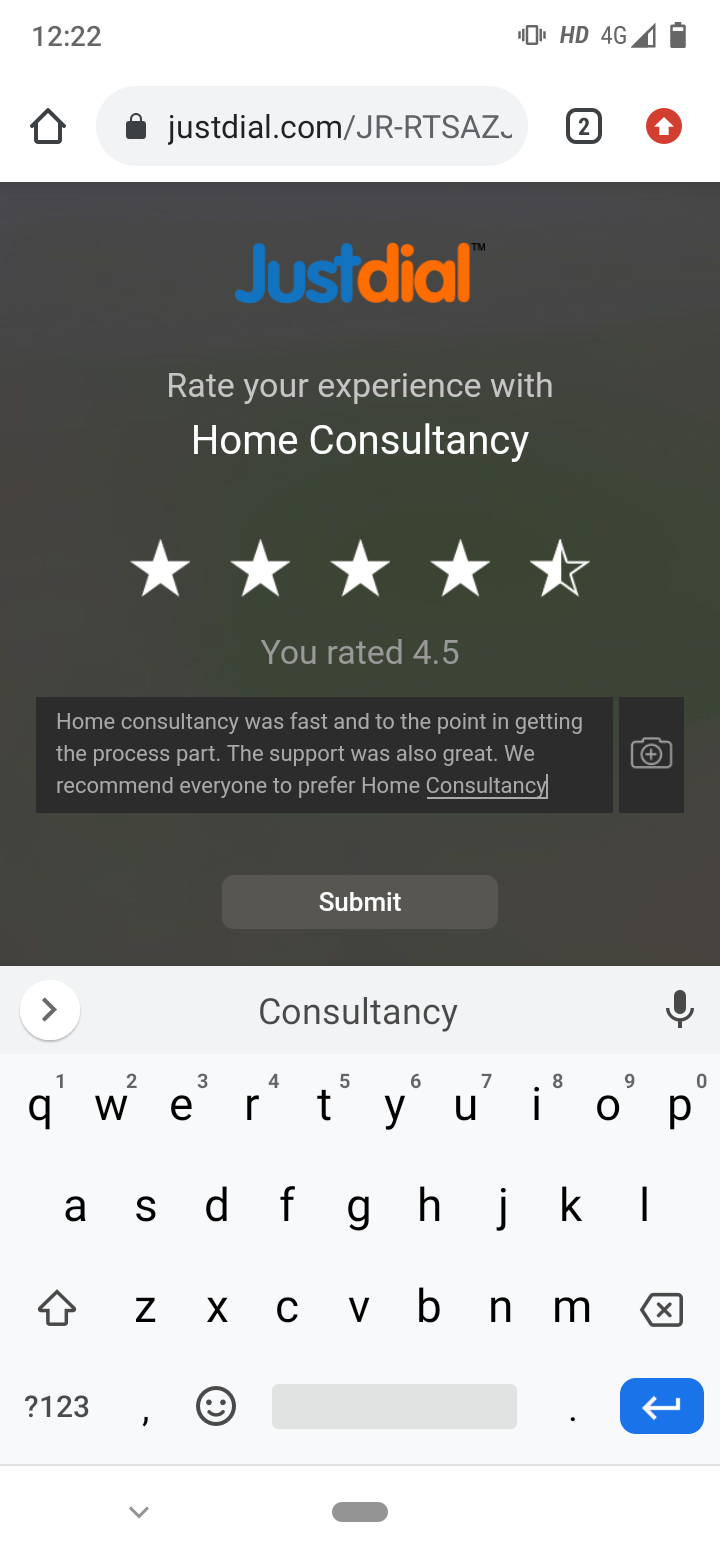Expand the keyboard suggestion strip arrow
This screenshot has width=720, height=1560.
[x=50, y=1010]
